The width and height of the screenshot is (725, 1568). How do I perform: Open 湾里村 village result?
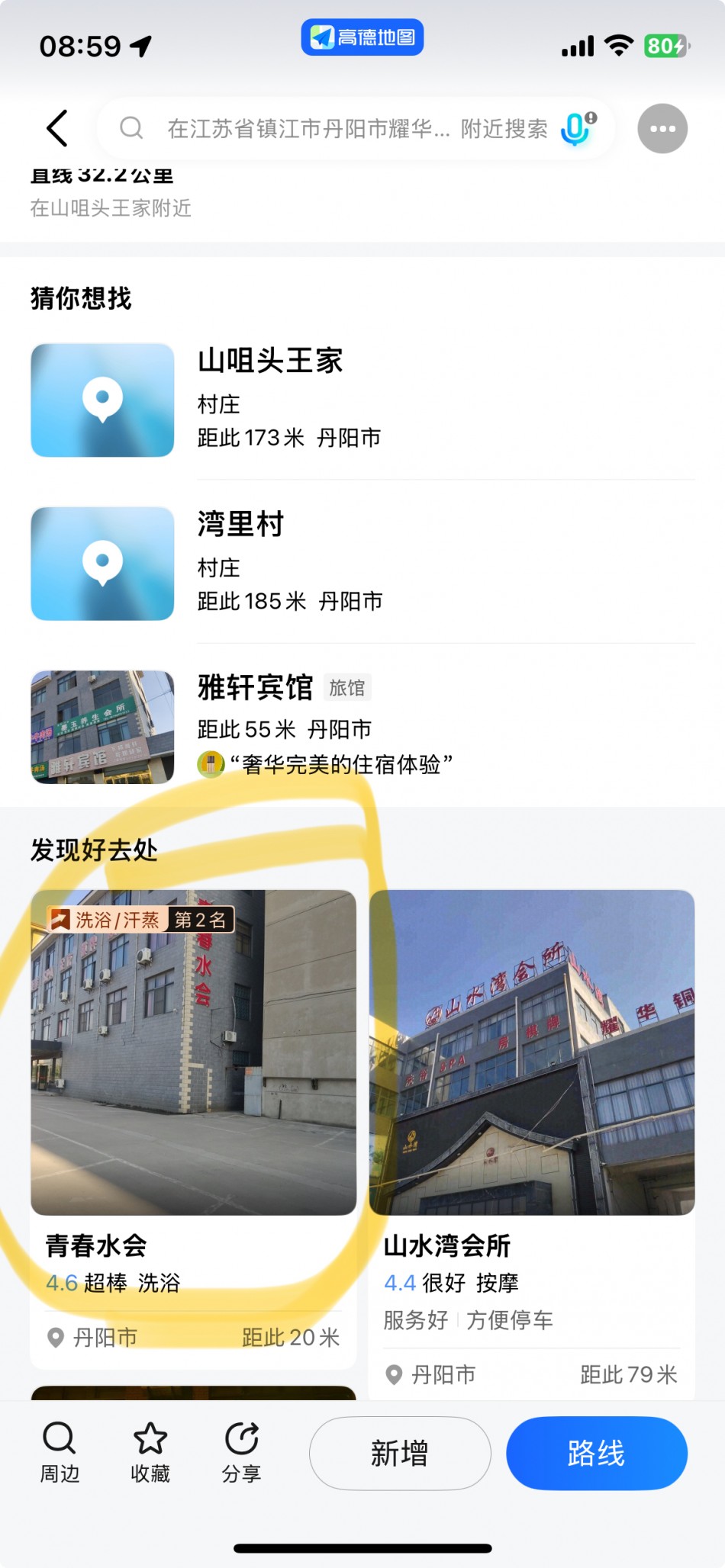362,564
